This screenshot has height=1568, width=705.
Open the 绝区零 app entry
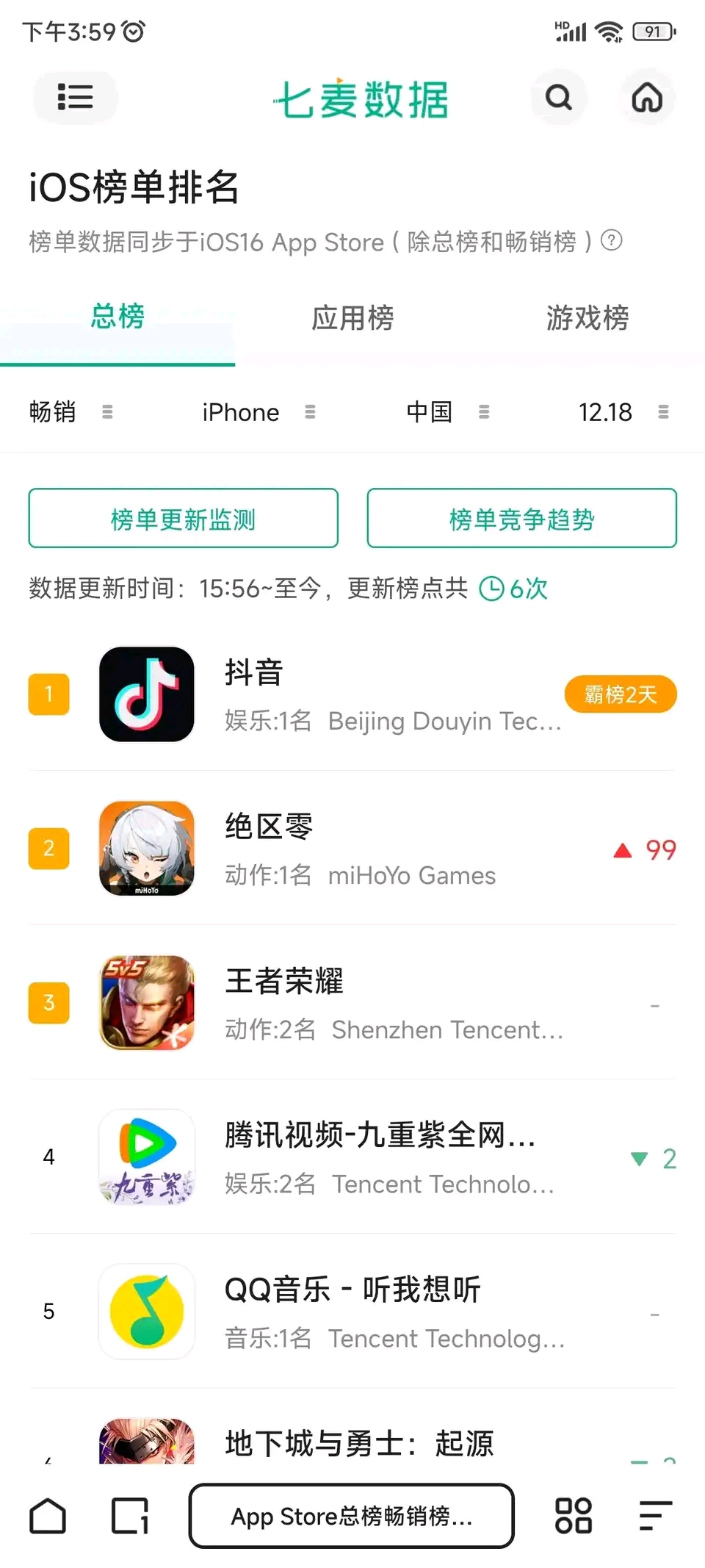tap(352, 849)
